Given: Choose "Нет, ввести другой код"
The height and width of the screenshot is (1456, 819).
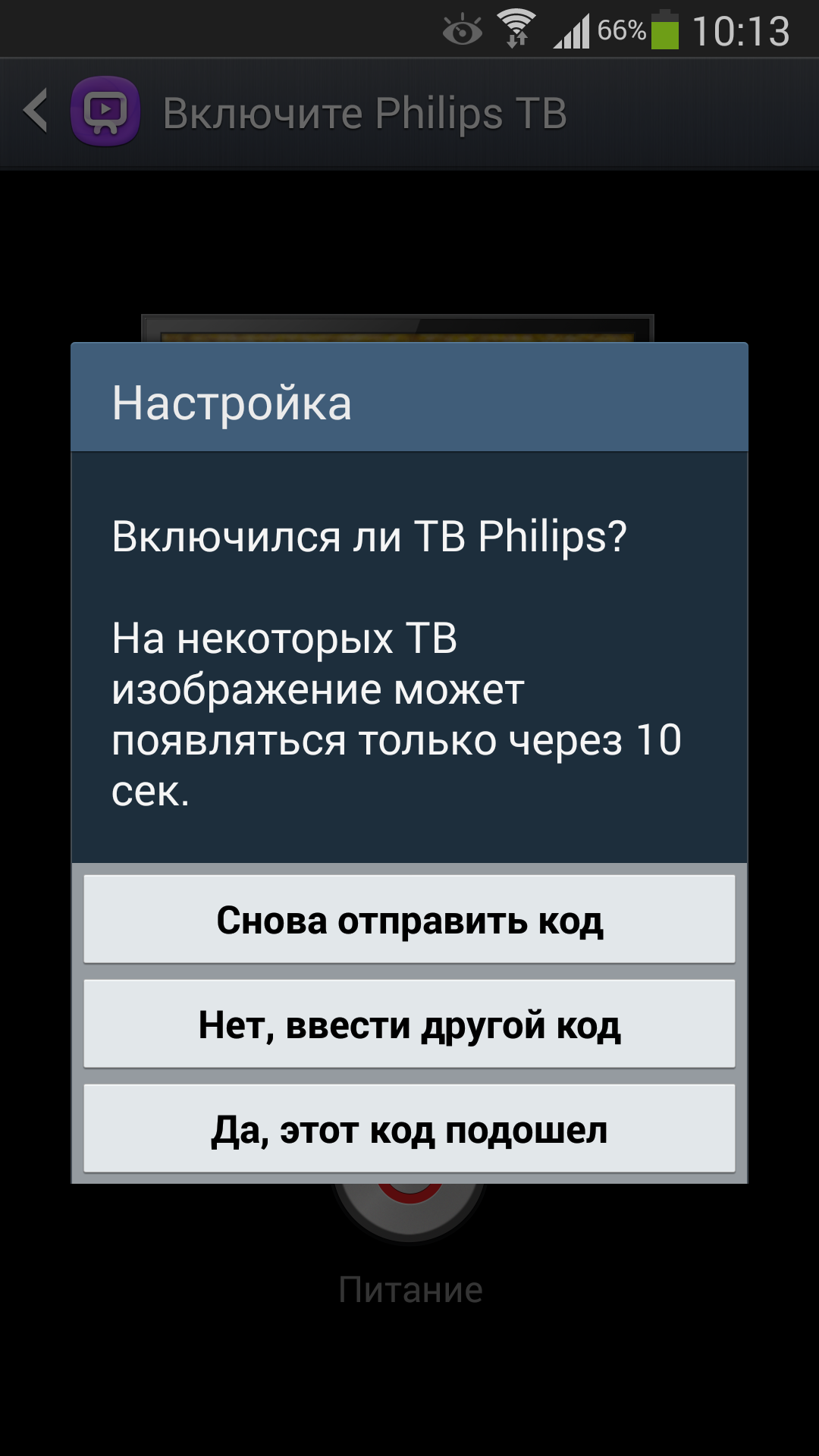Looking at the screenshot, I should pos(409,1024).
